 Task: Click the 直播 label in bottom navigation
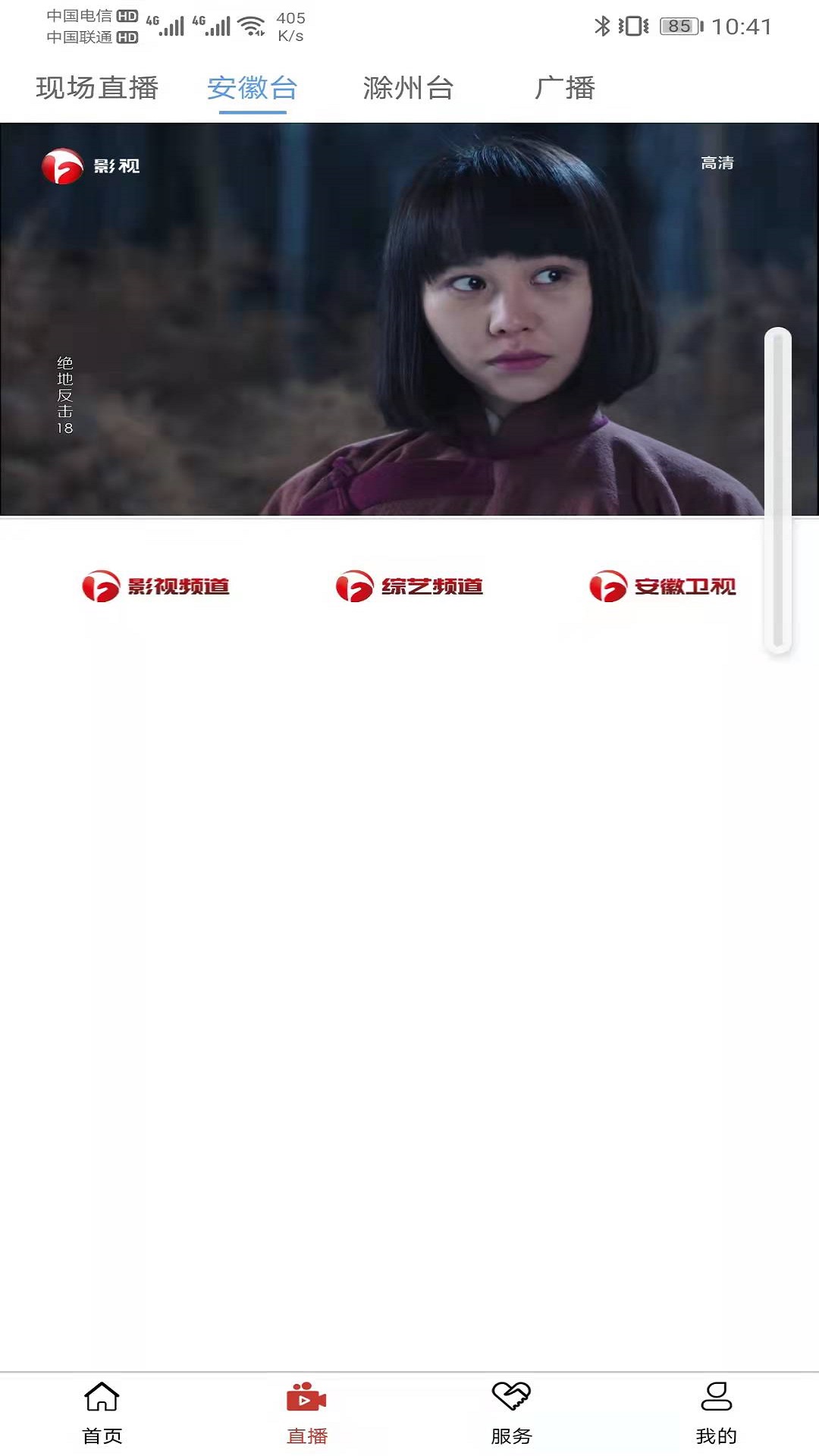tap(306, 1436)
